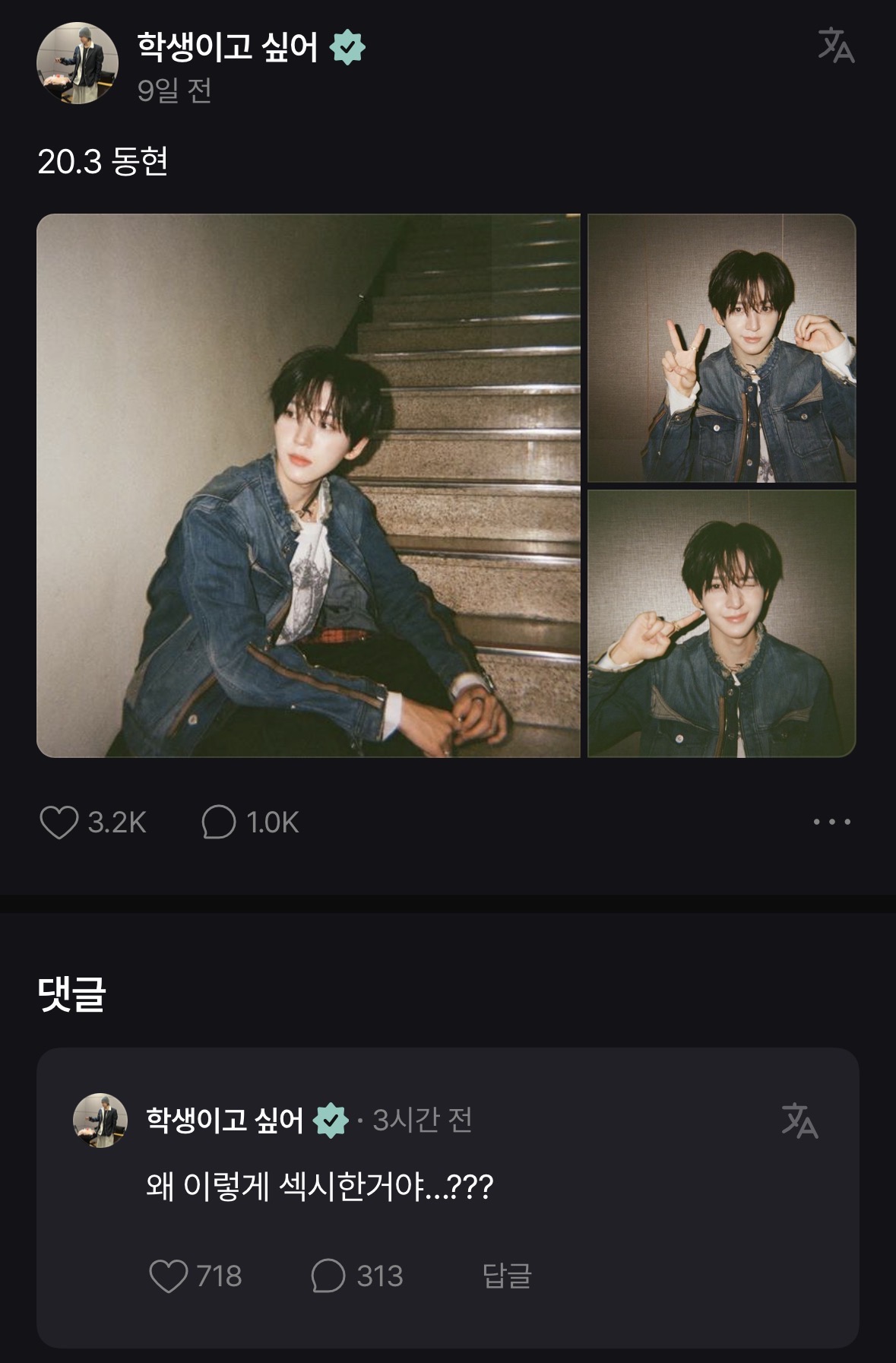Tap 답글 to reply to the comment
896x1363 pixels.
(x=507, y=1276)
